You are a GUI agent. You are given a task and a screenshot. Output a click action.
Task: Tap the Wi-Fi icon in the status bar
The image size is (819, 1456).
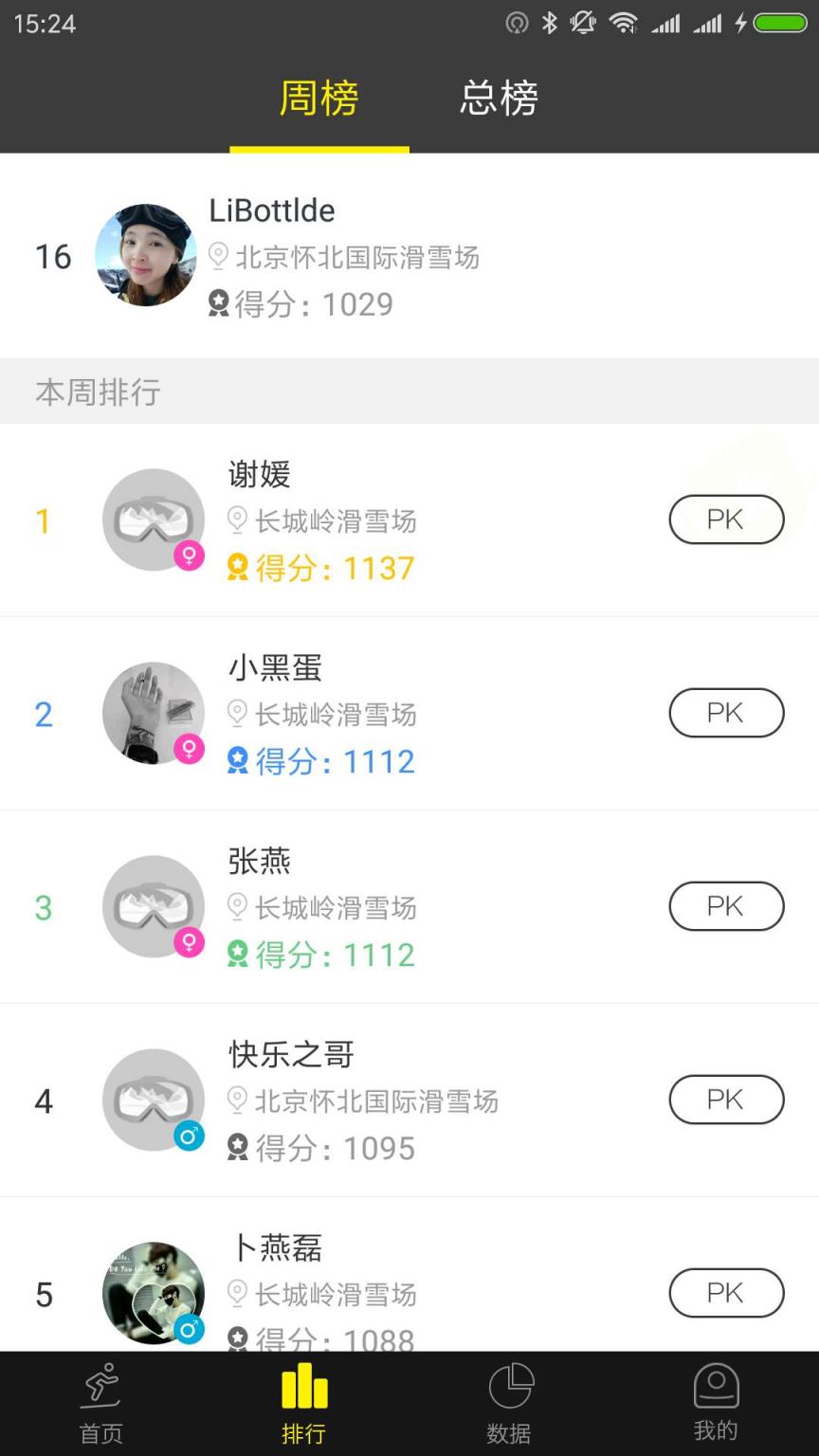coord(624,23)
